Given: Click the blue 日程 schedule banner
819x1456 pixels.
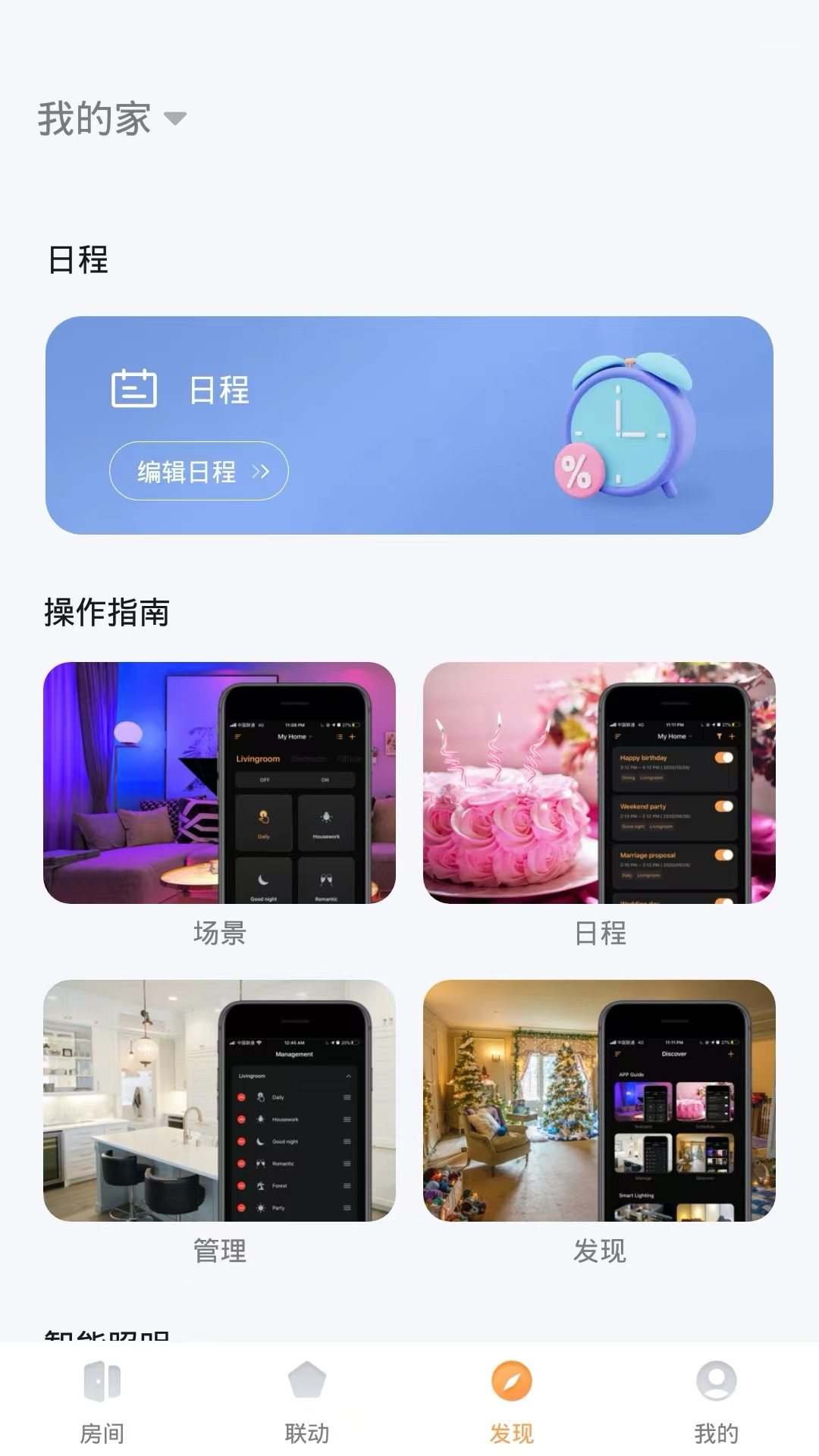Looking at the screenshot, I should [409, 425].
